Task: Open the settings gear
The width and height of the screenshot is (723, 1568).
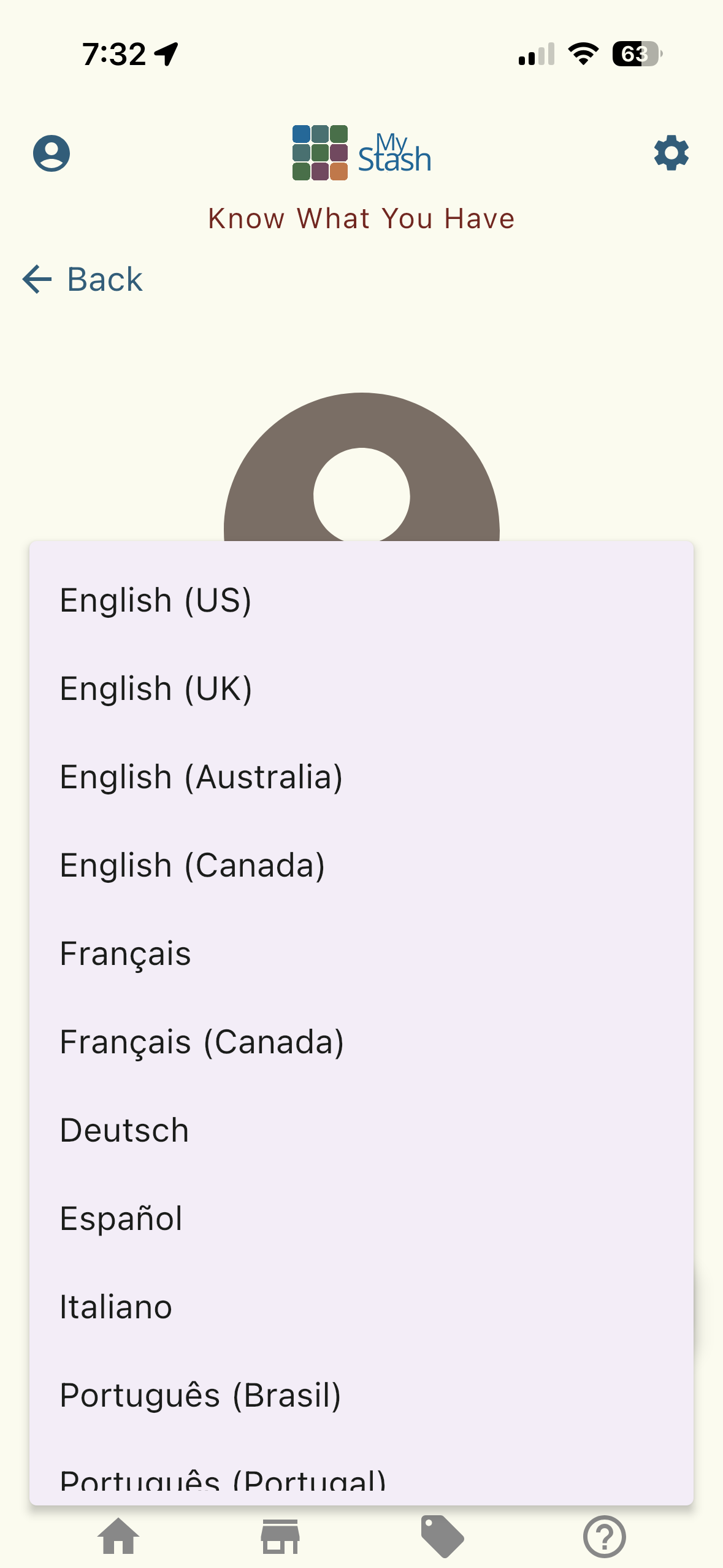Action: tap(671, 153)
